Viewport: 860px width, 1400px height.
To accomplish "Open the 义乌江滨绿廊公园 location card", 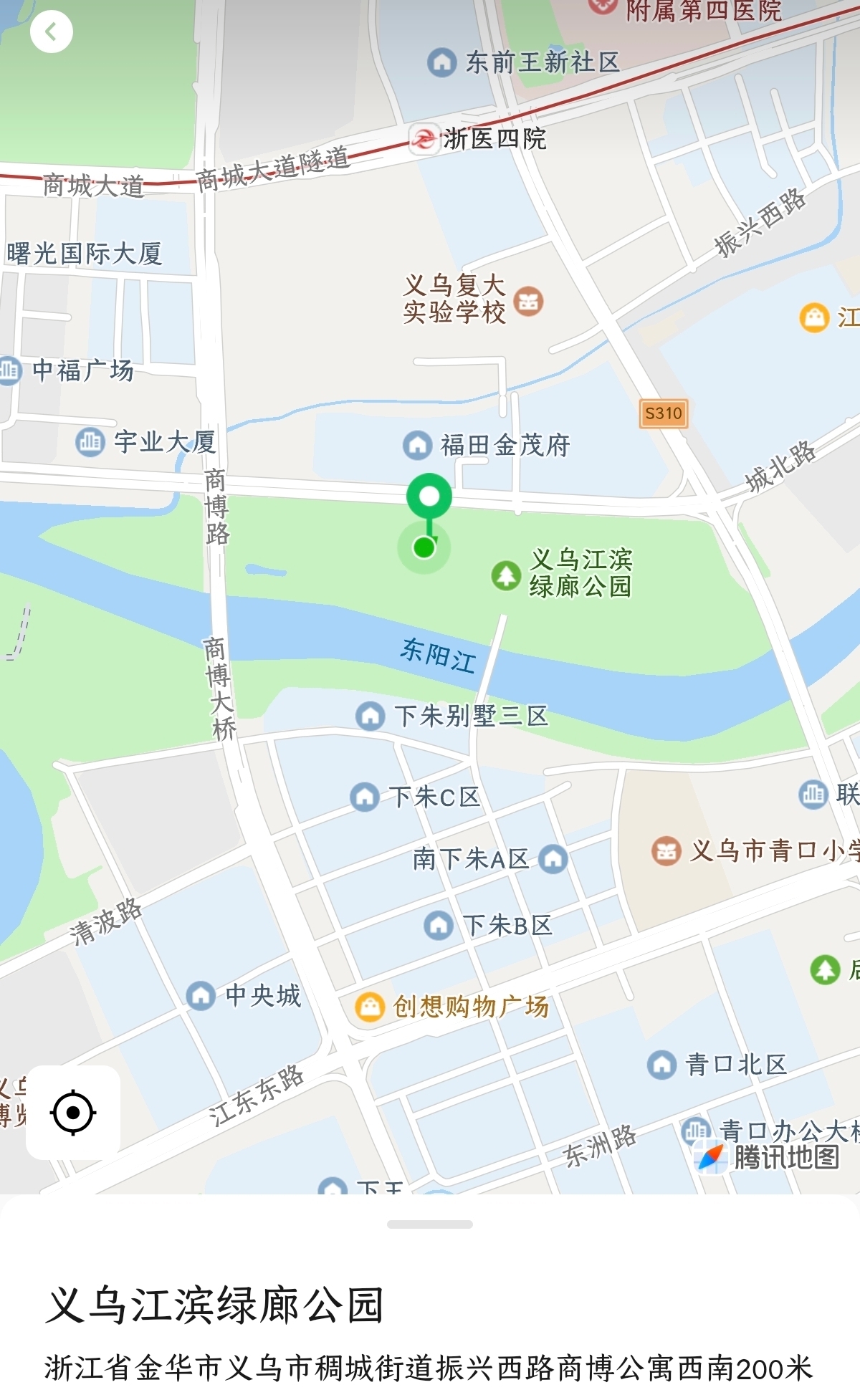I will pos(215,1305).
